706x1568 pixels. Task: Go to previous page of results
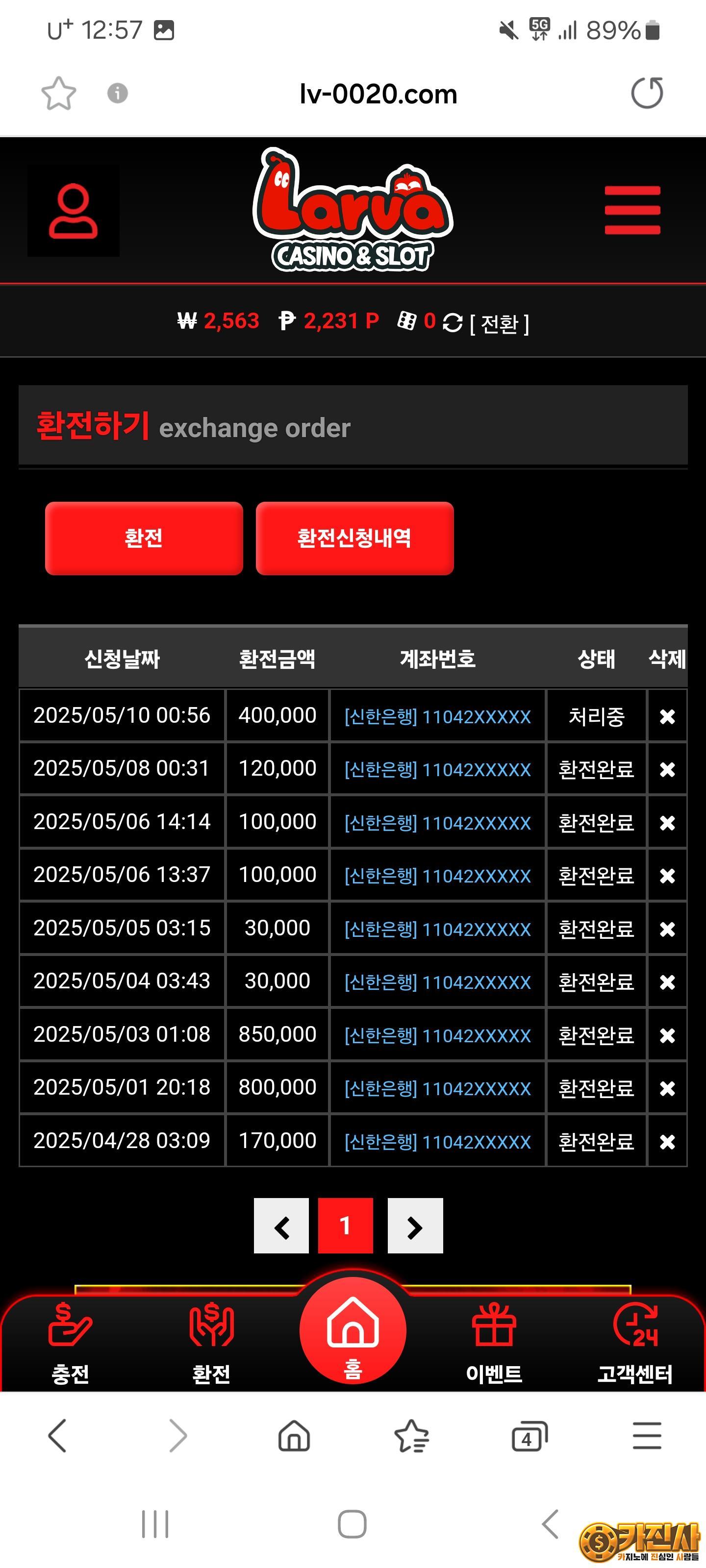(x=281, y=1226)
